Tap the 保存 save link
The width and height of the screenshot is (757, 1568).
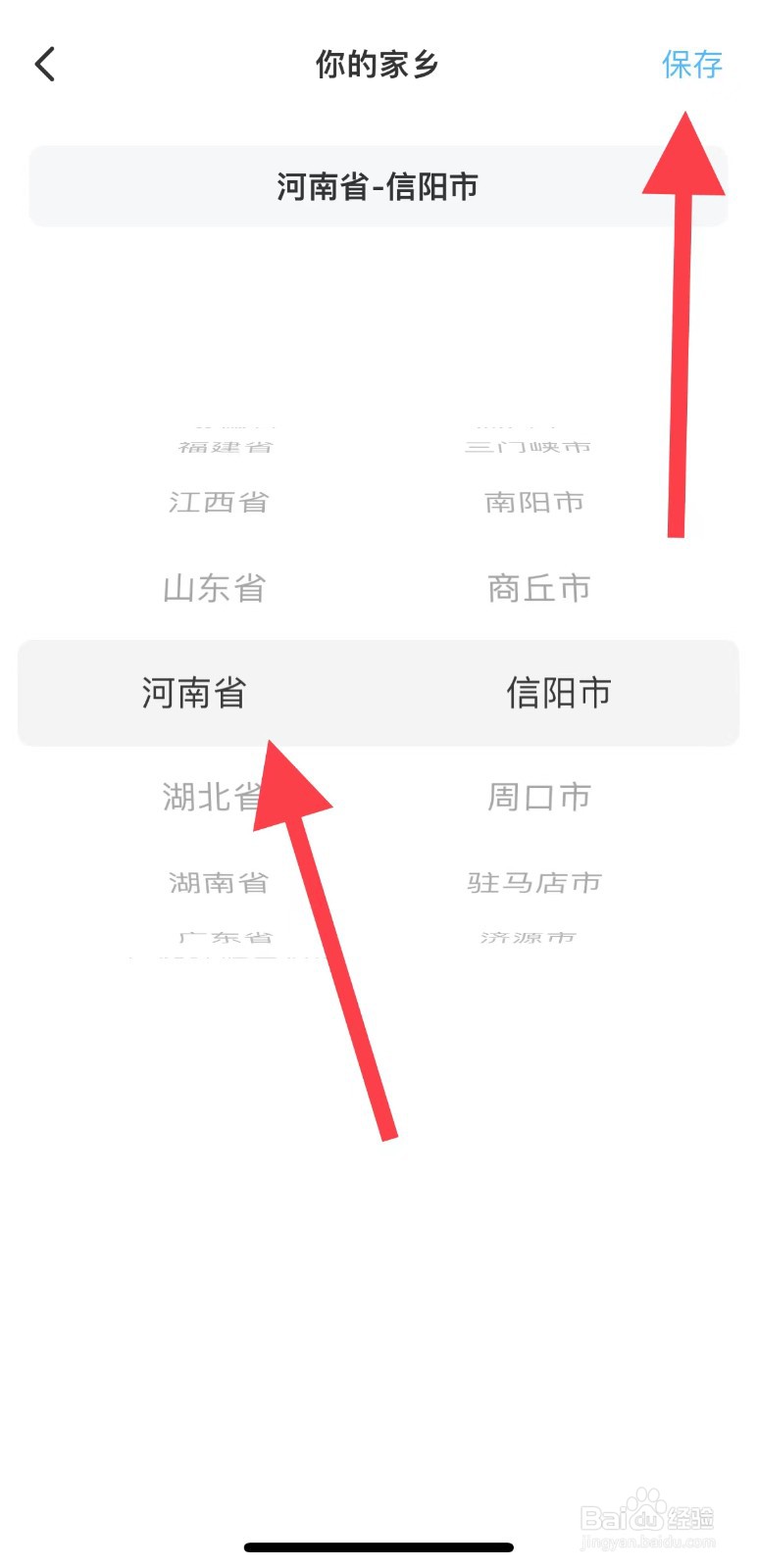(x=692, y=63)
